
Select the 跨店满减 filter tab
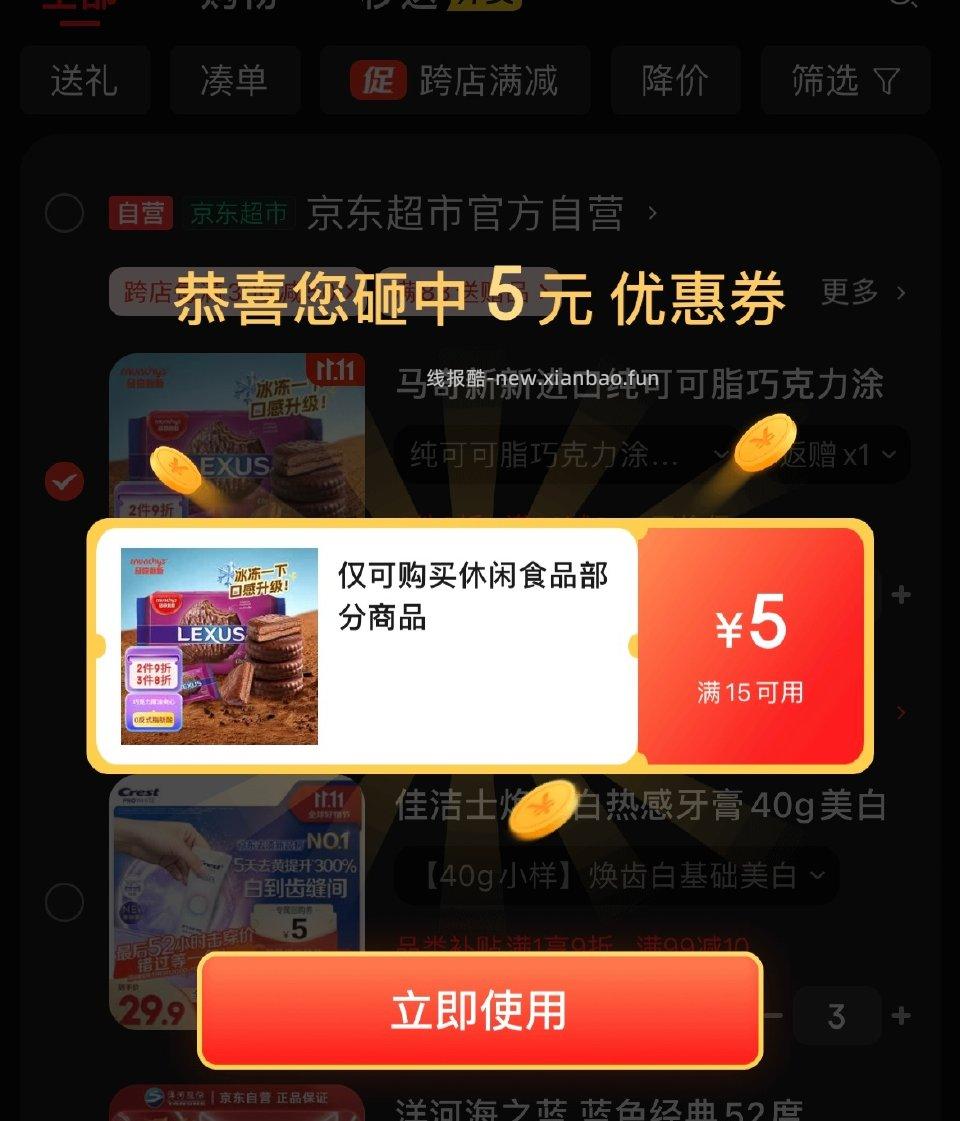pyautogui.click(x=455, y=82)
